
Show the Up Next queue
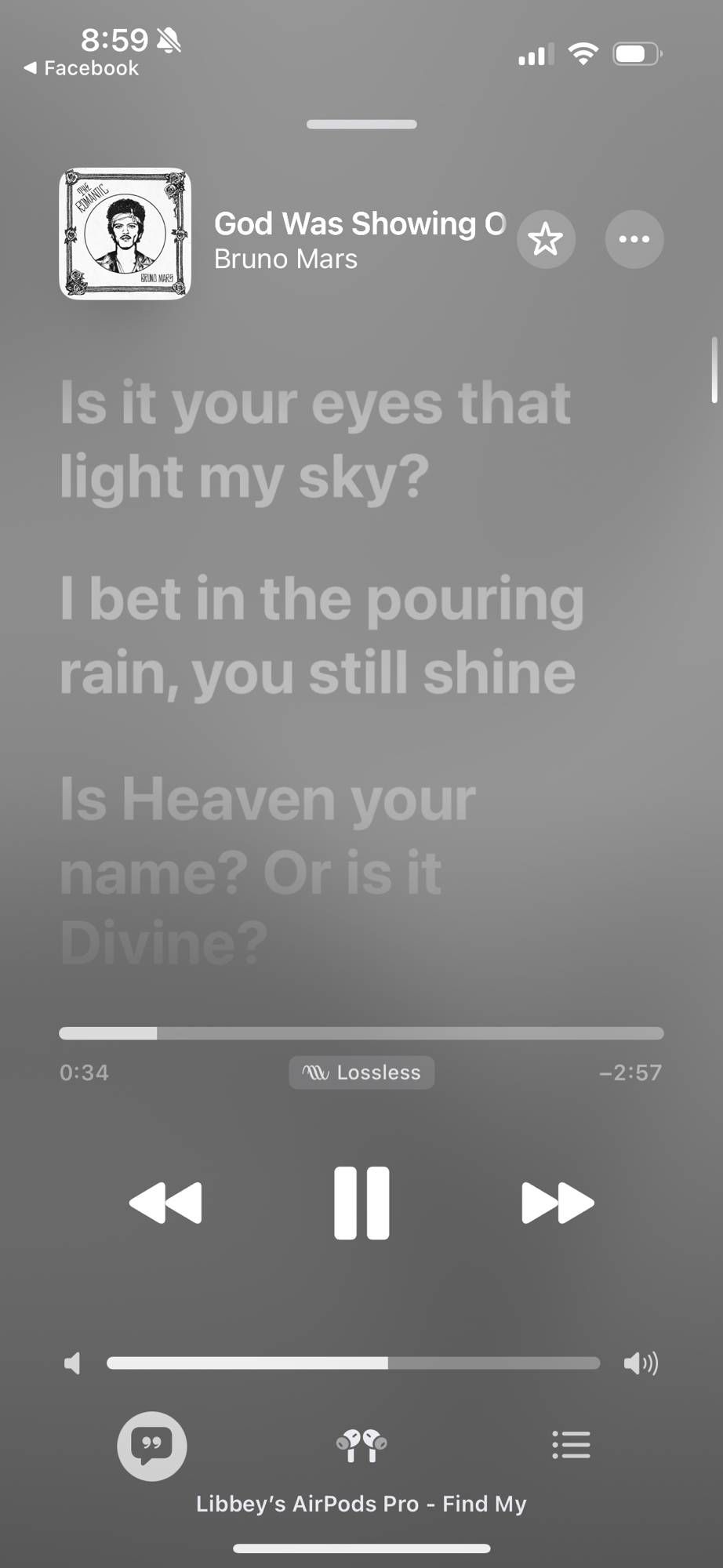(x=571, y=1445)
